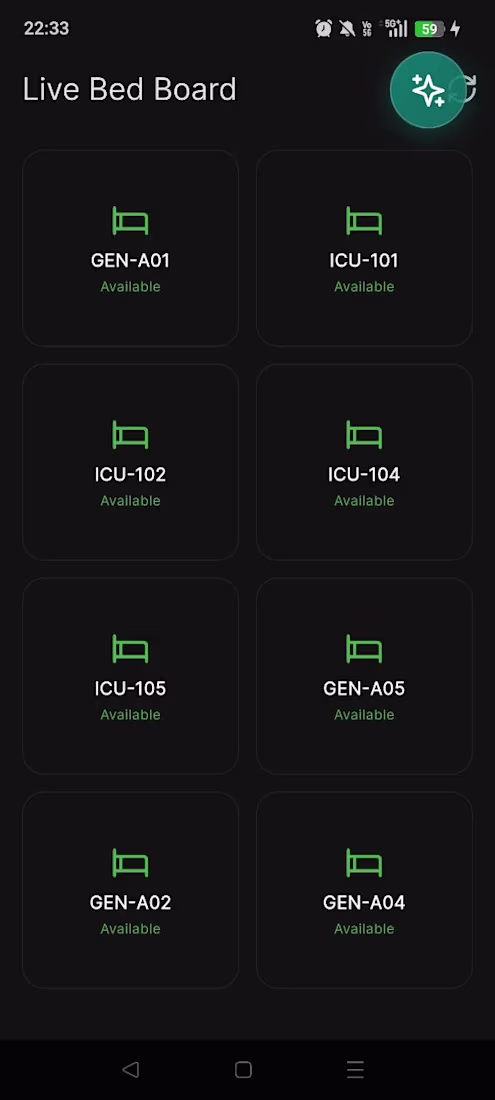The width and height of the screenshot is (495, 1100).
Task: Open the ICU-104 bed card
Action: click(x=364, y=462)
